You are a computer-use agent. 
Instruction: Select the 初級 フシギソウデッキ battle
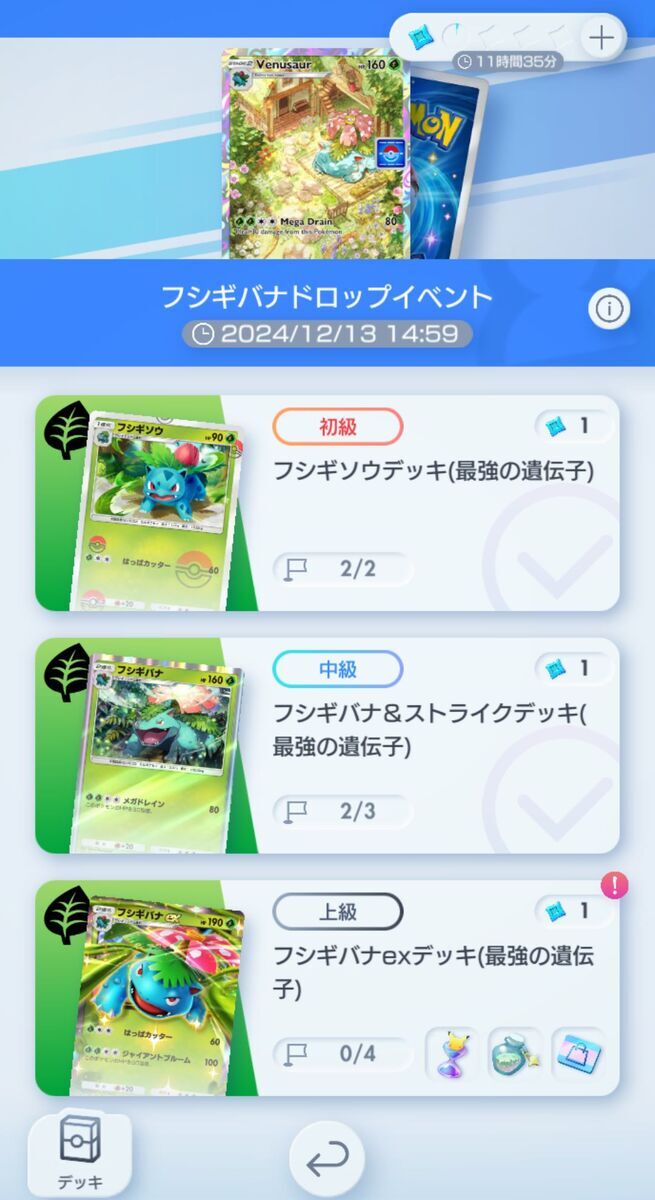pos(327,503)
